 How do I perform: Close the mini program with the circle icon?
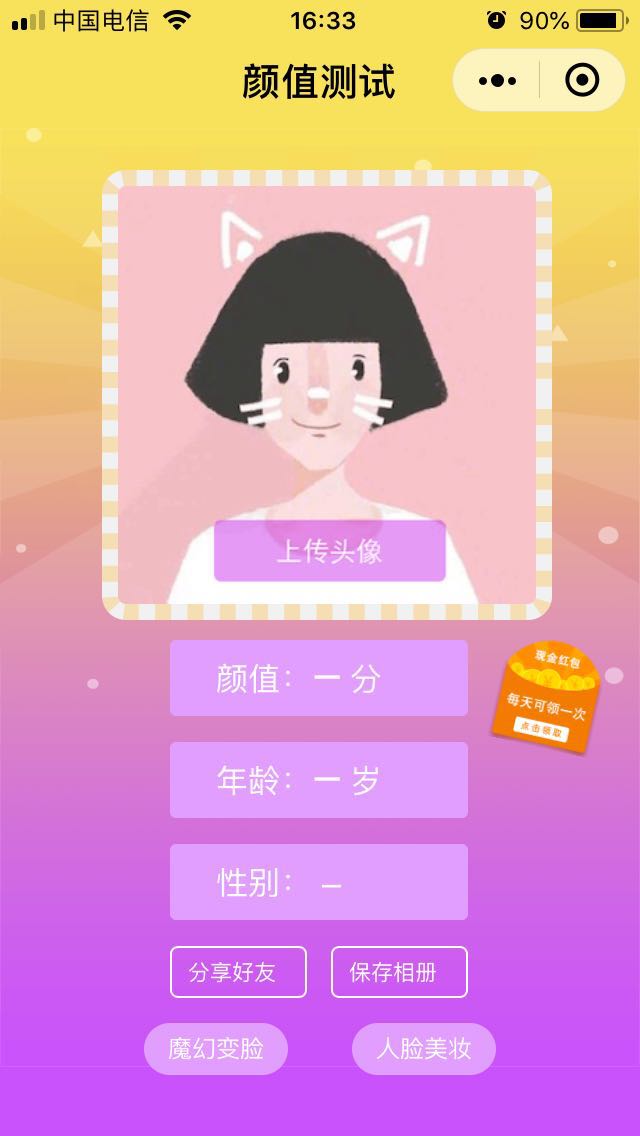pyautogui.click(x=582, y=80)
